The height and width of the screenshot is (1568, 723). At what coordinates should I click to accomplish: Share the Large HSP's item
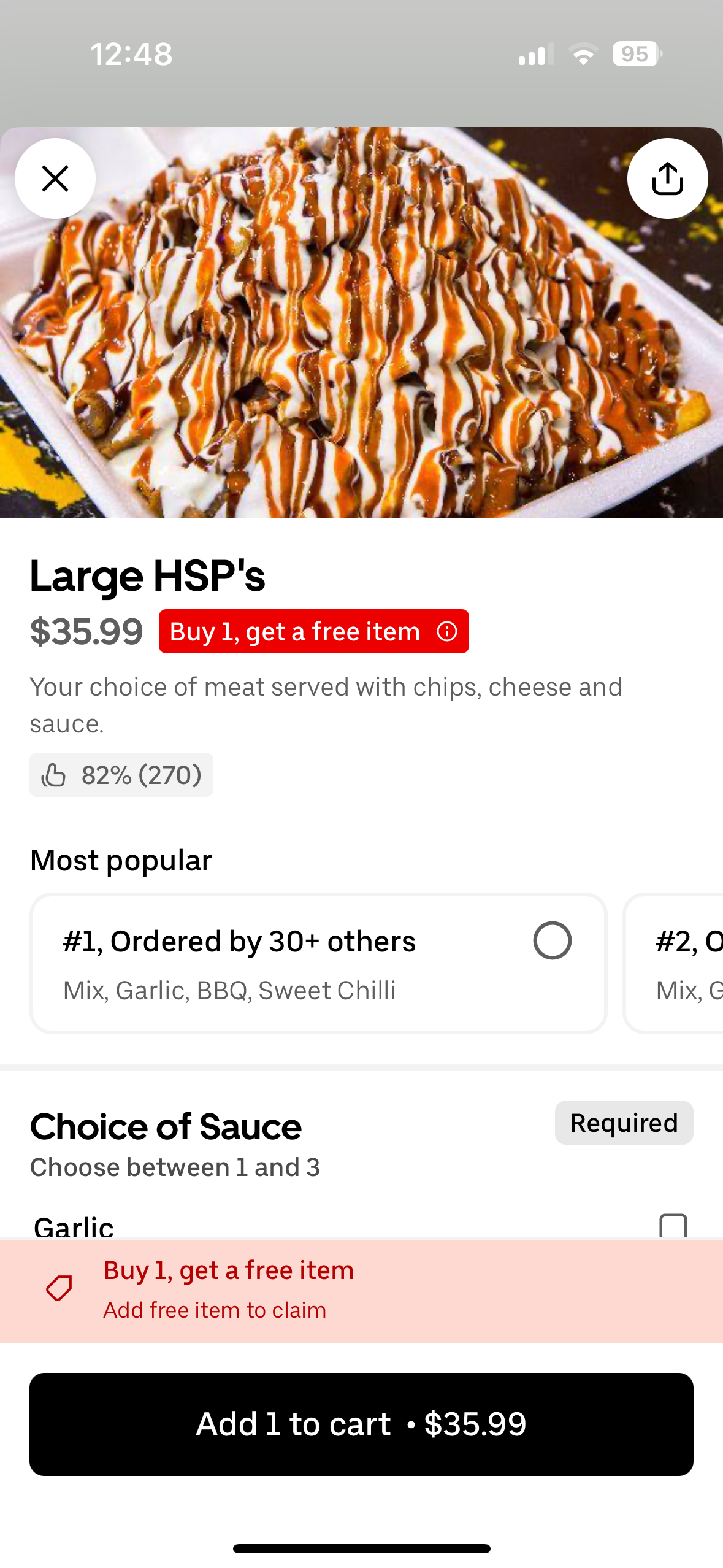[667, 179]
